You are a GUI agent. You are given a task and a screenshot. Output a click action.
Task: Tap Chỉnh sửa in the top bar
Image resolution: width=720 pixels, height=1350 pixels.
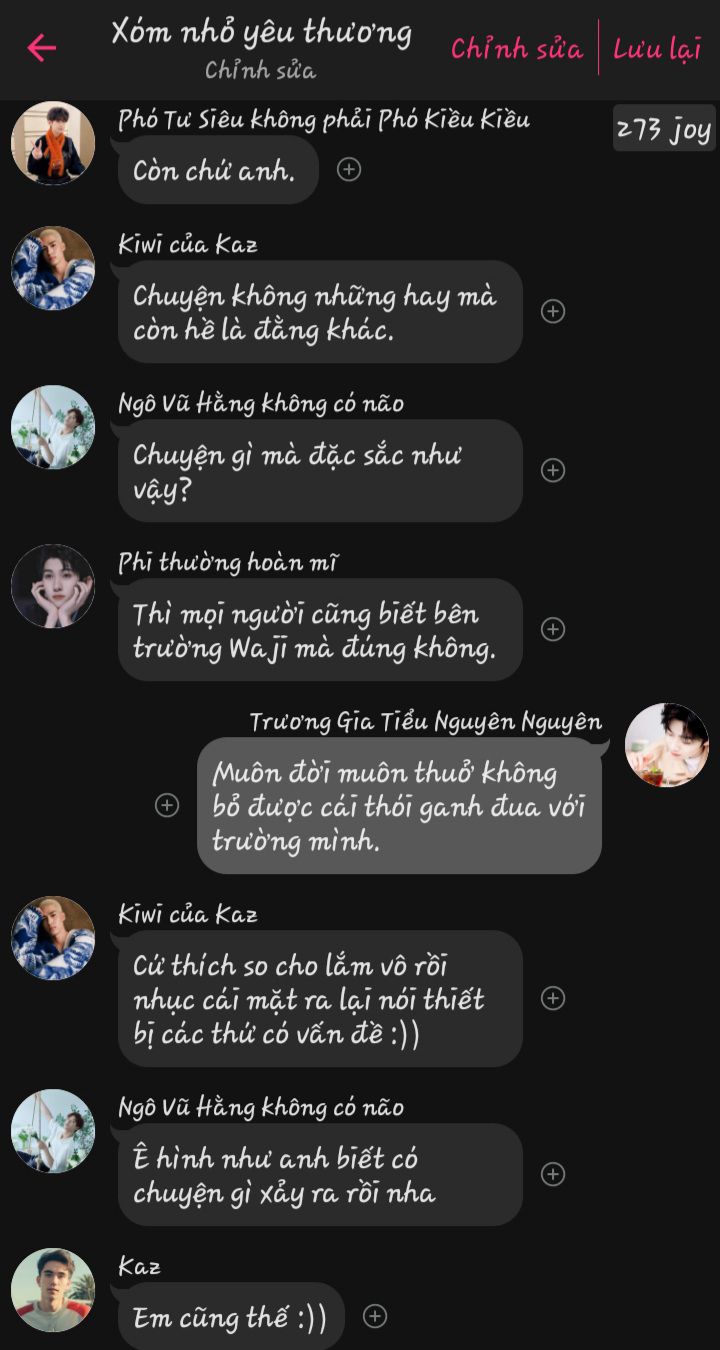516,48
